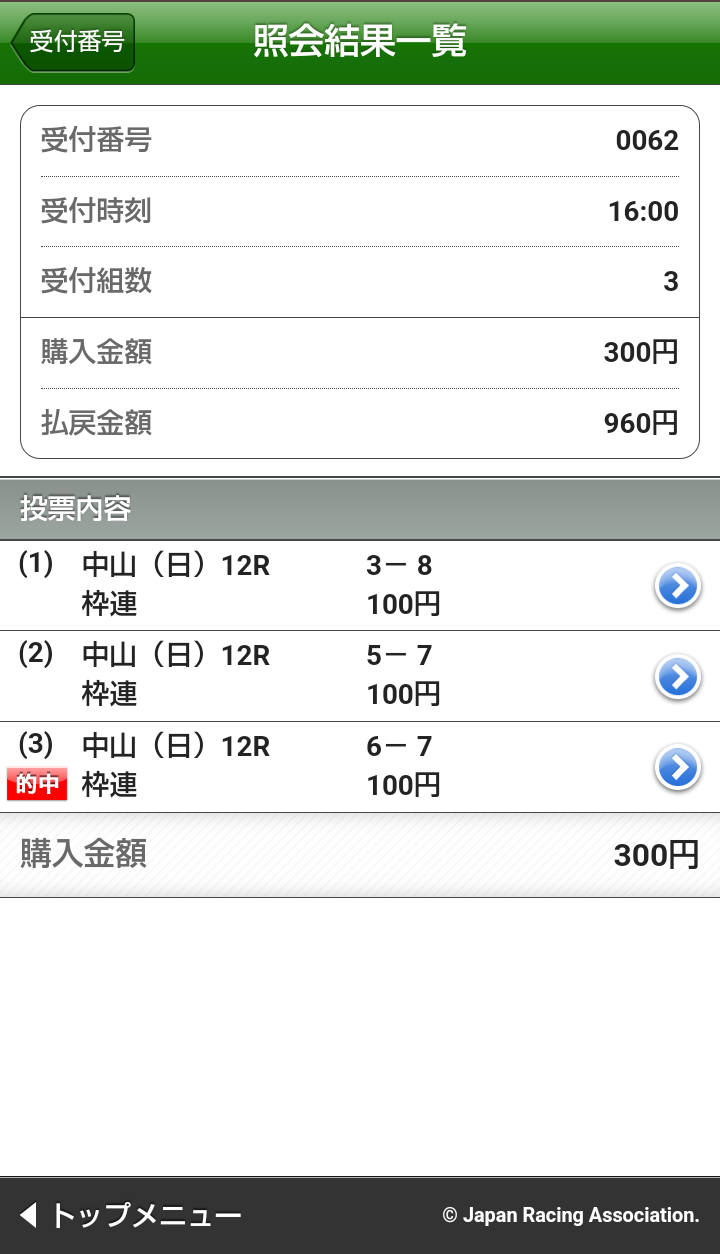
Task: Go back to 受付番号 list
Action: tap(73, 42)
